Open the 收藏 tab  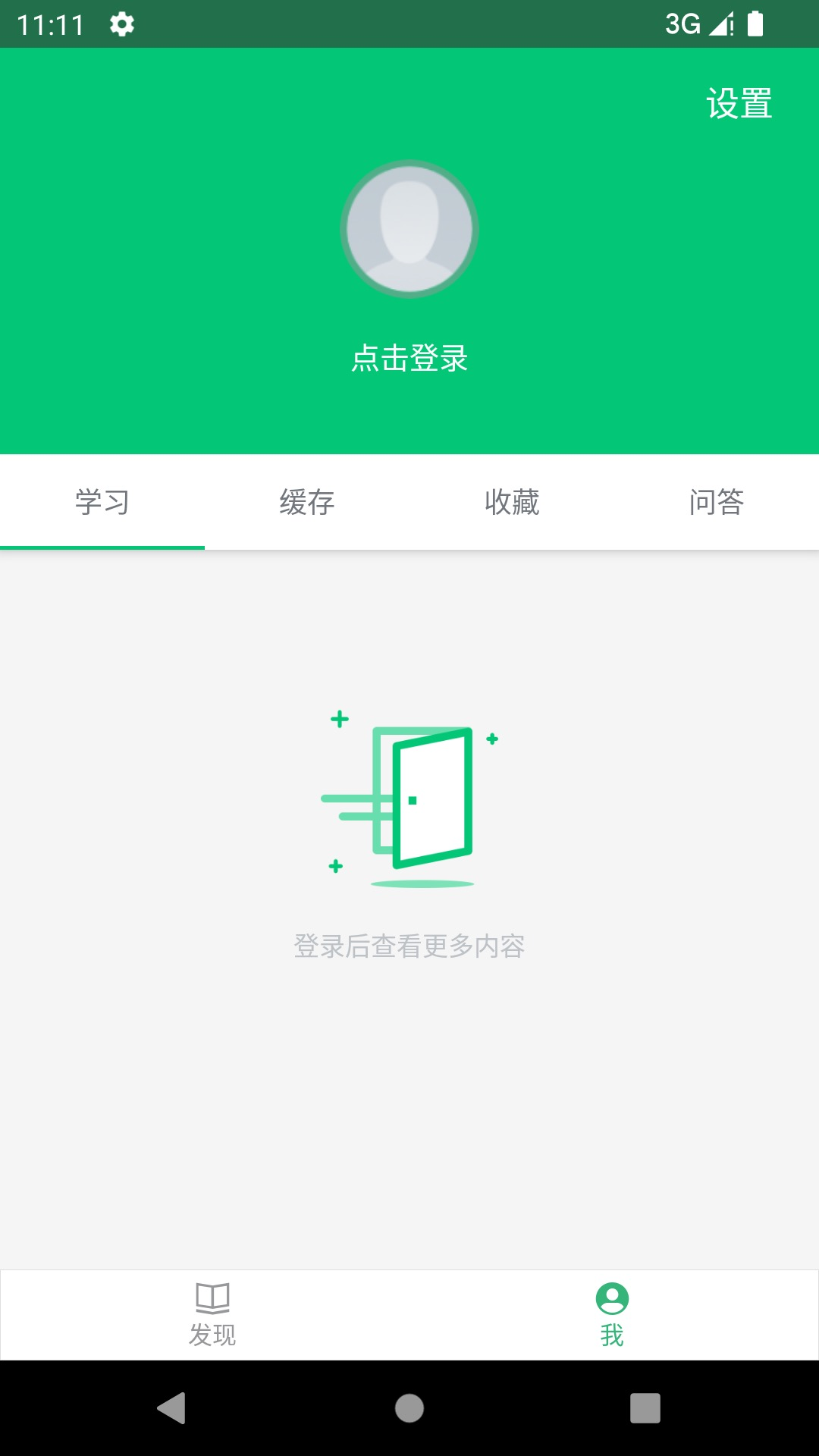(x=512, y=502)
